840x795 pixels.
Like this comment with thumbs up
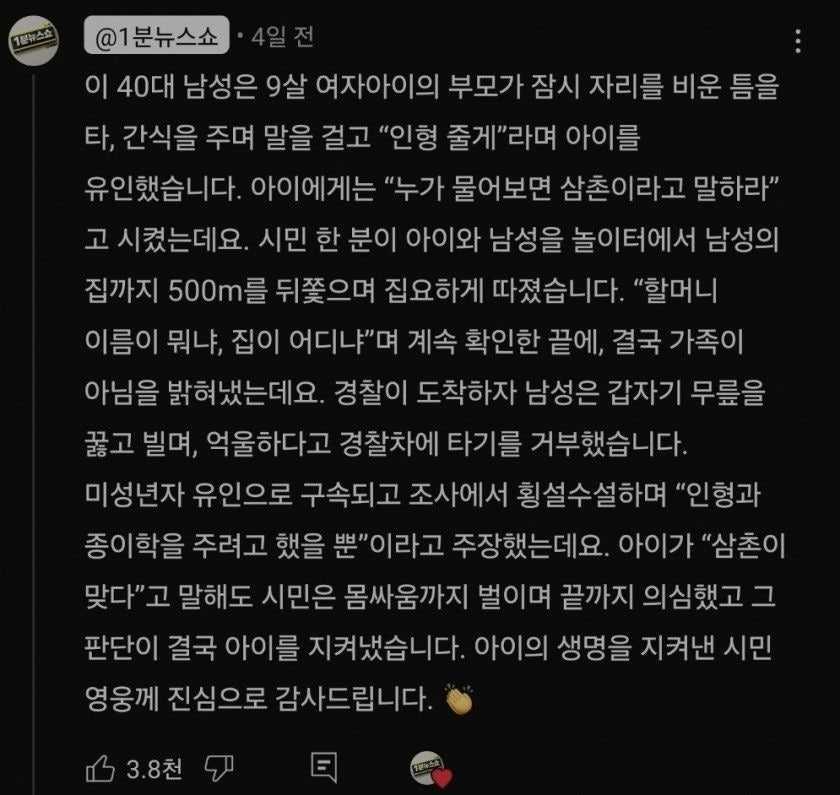coord(101,768)
